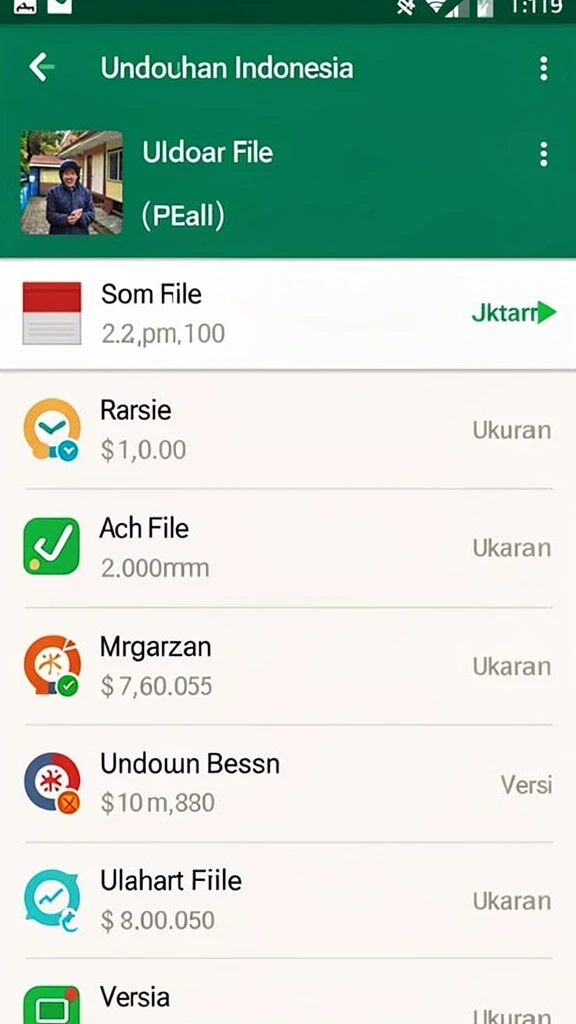576x1024 pixels.
Task: Open the Som File row
Action: click(x=288, y=313)
